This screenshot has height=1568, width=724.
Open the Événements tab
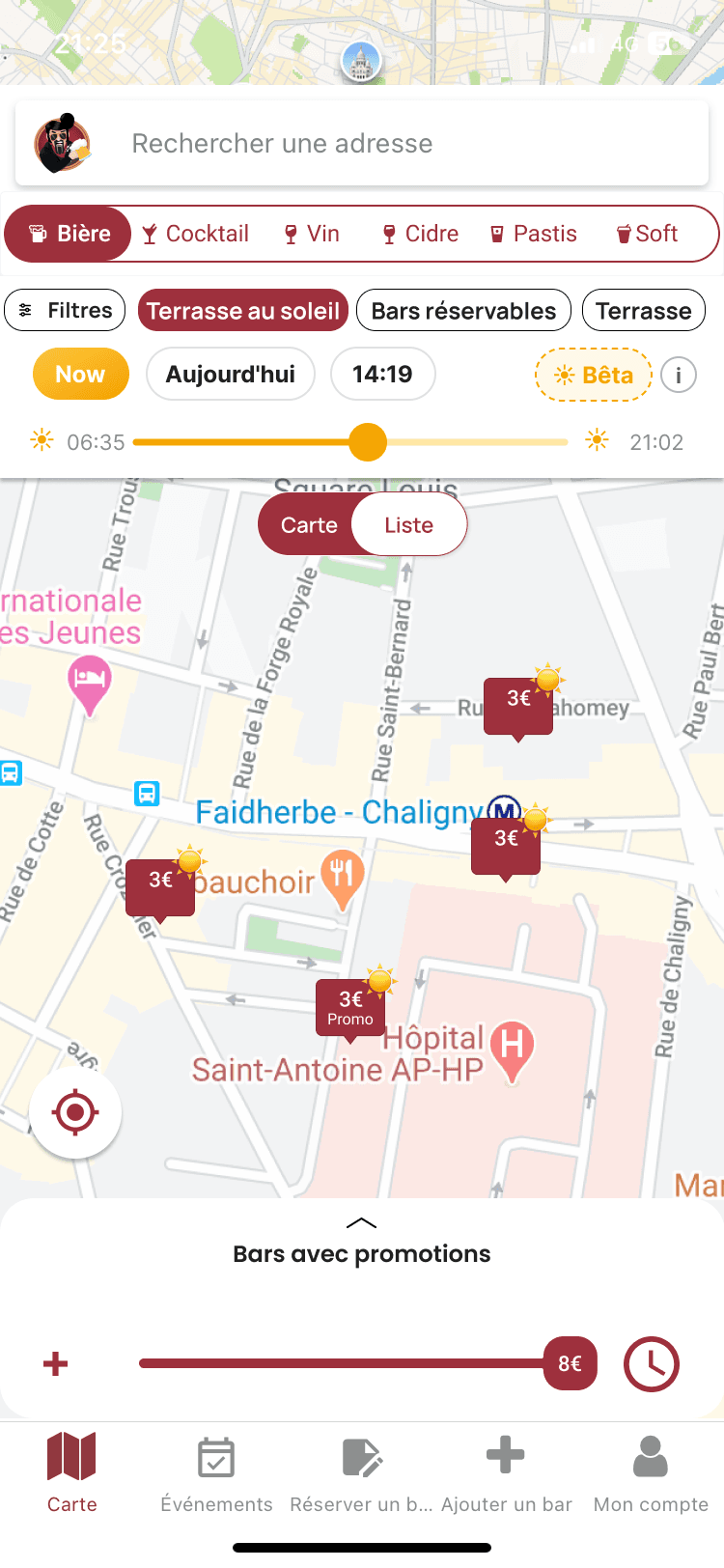click(216, 1473)
